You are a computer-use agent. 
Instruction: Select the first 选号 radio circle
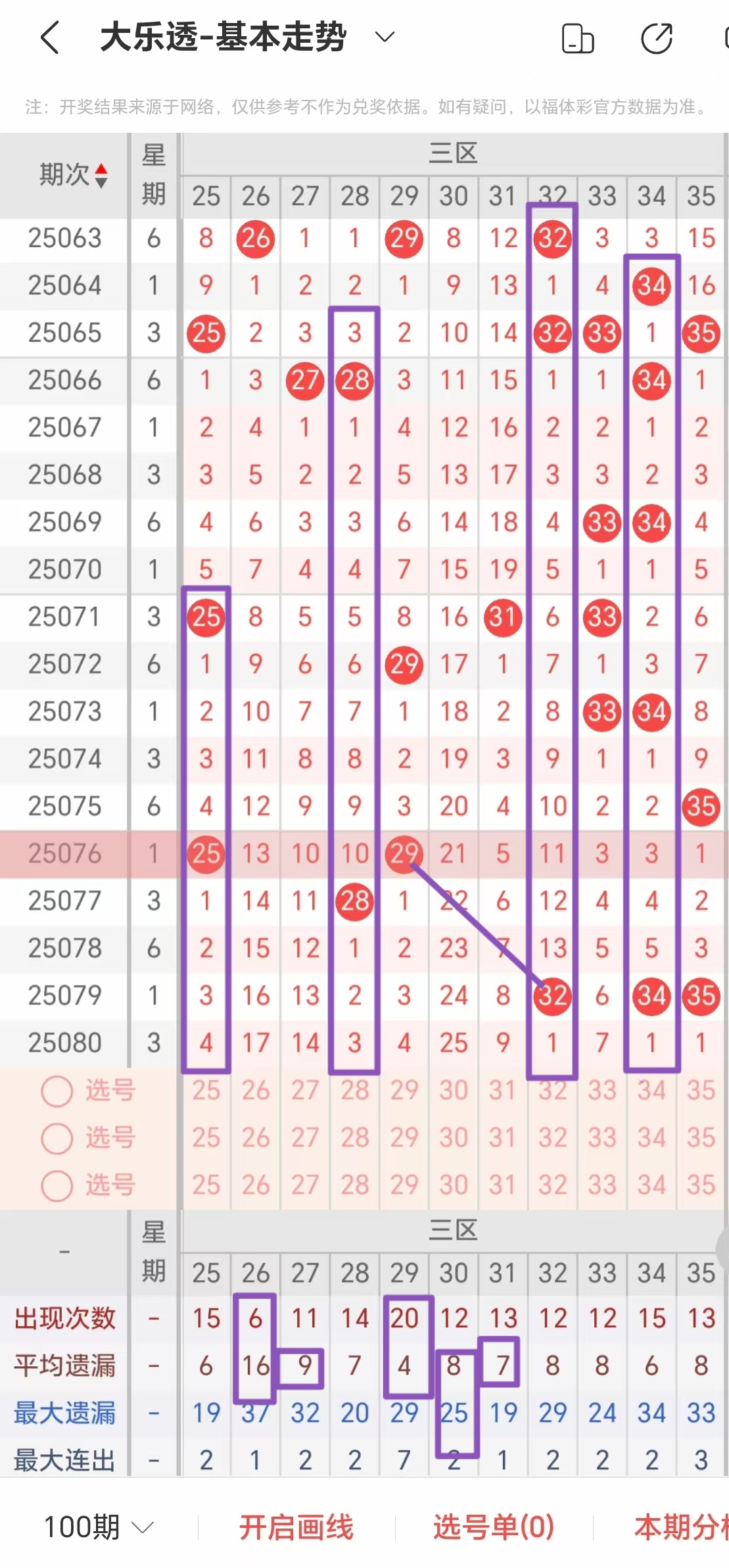tap(58, 1089)
